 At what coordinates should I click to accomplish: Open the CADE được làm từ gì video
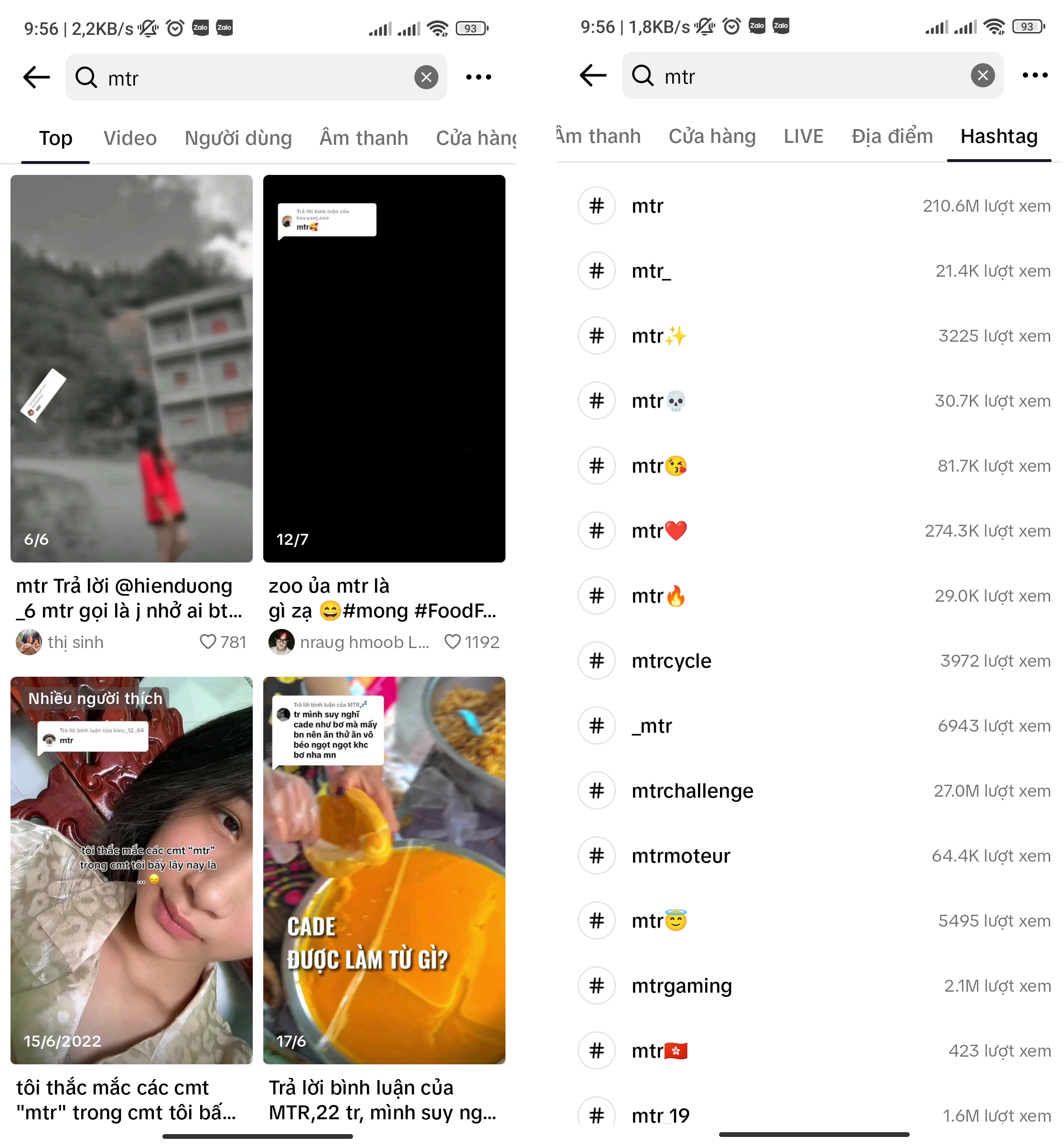pos(384,869)
